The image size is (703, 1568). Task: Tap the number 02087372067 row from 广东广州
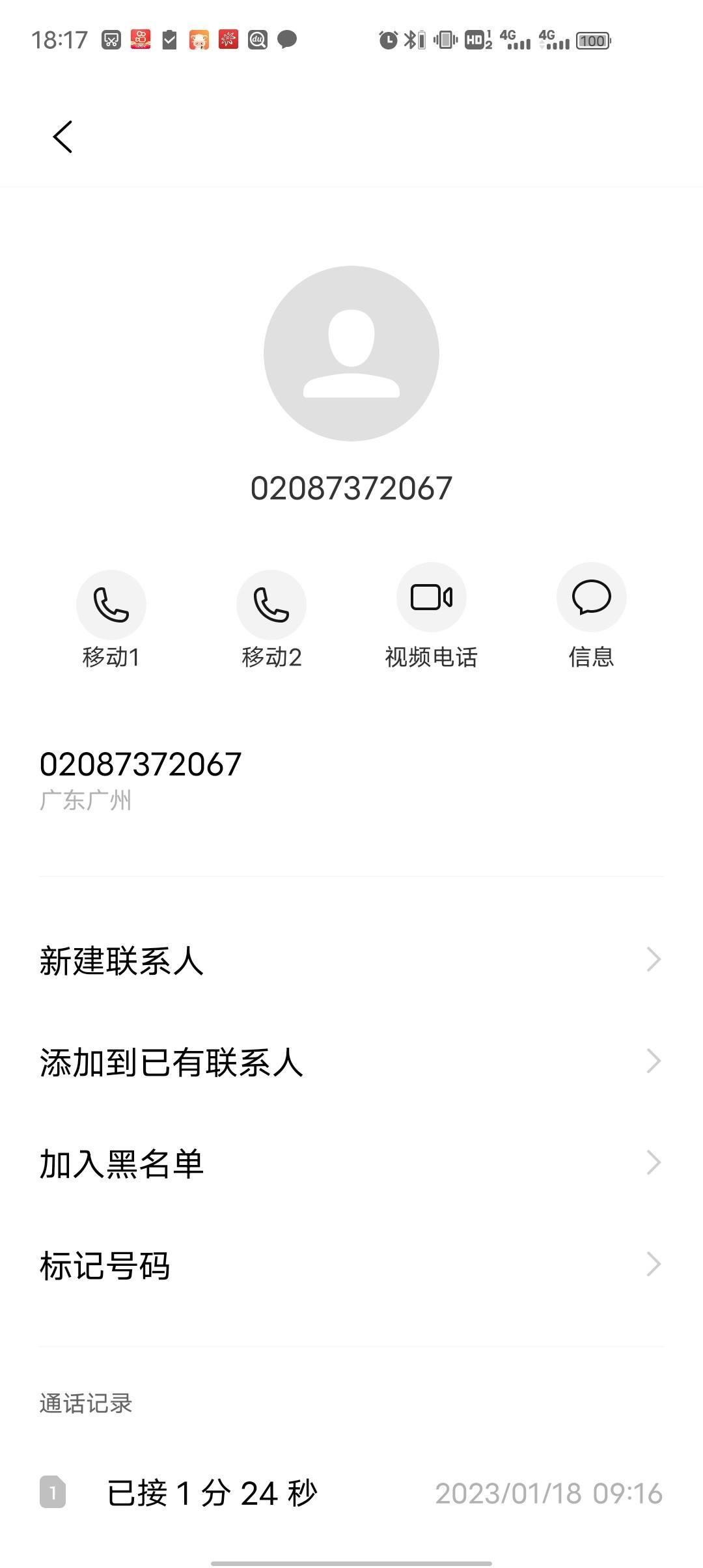[351, 781]
